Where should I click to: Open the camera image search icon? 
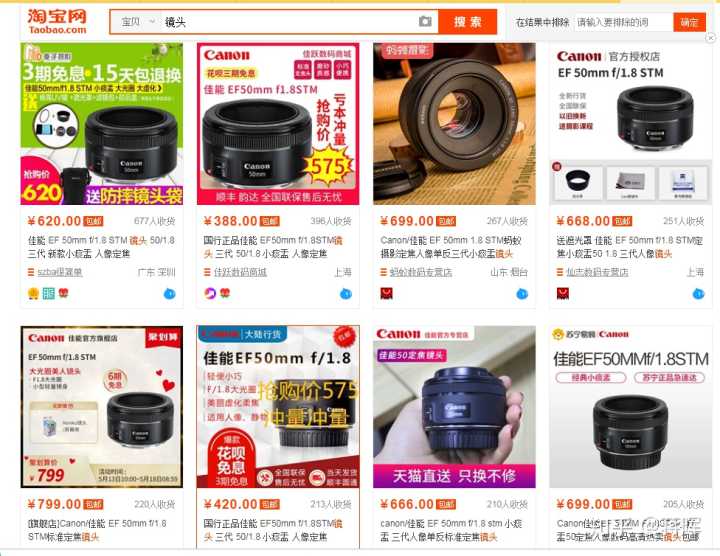point(425,21)
